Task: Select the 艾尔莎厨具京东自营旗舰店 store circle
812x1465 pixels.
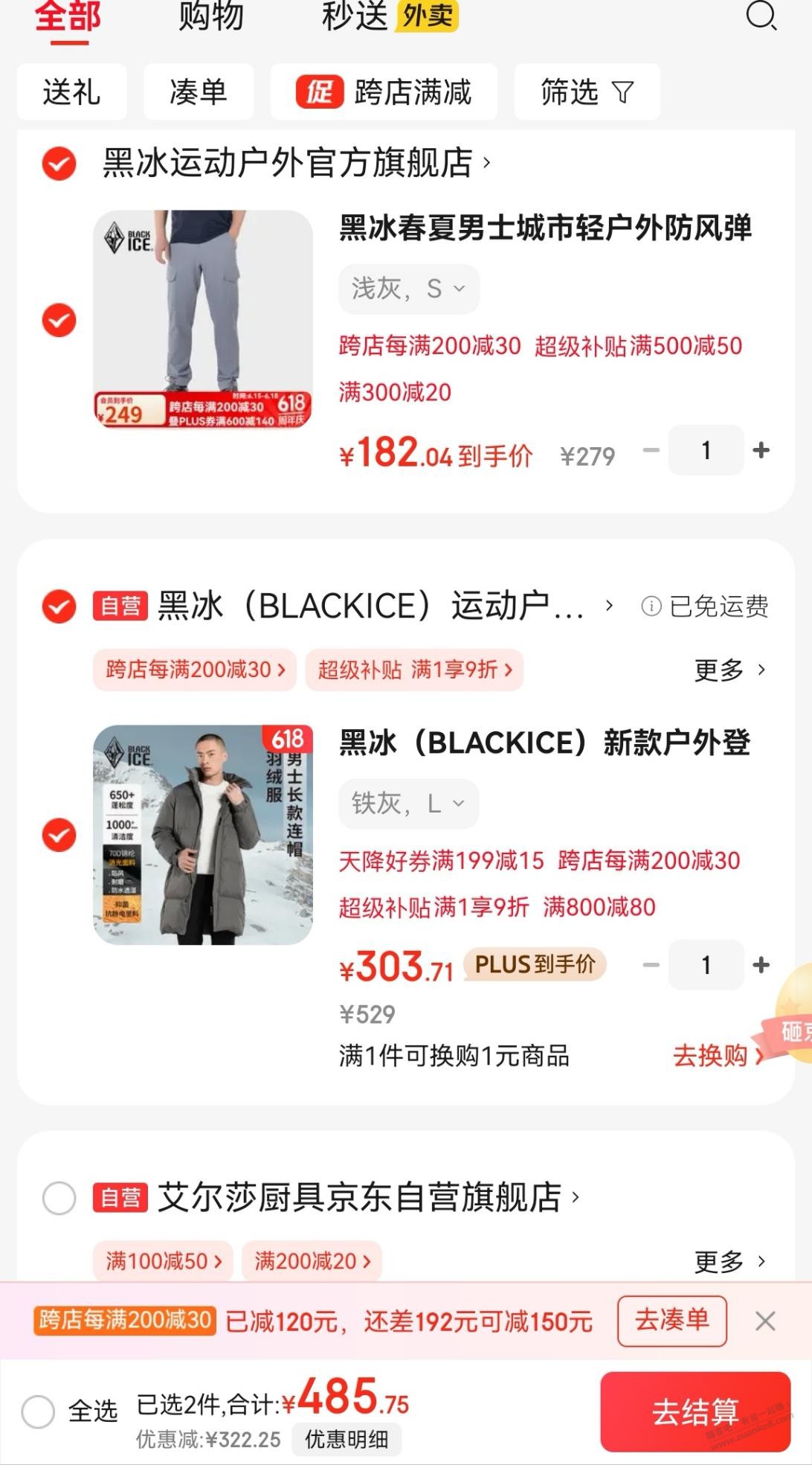Action: click(59, 1198)
